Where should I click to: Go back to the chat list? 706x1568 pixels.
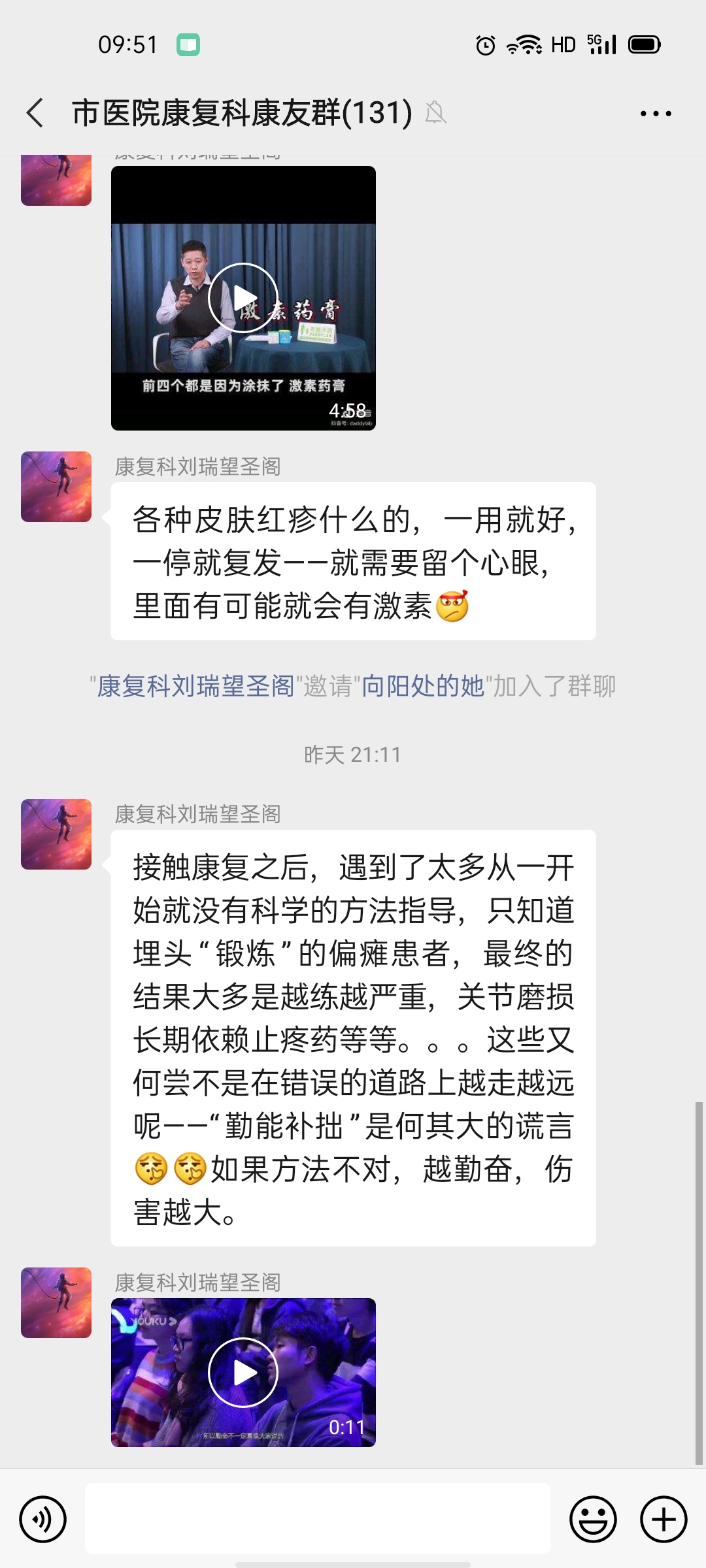coord(35,113)
